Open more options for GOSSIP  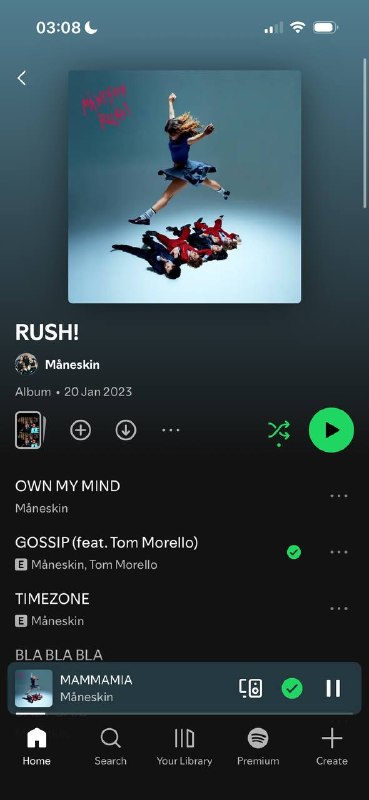(x=339, y=552)
